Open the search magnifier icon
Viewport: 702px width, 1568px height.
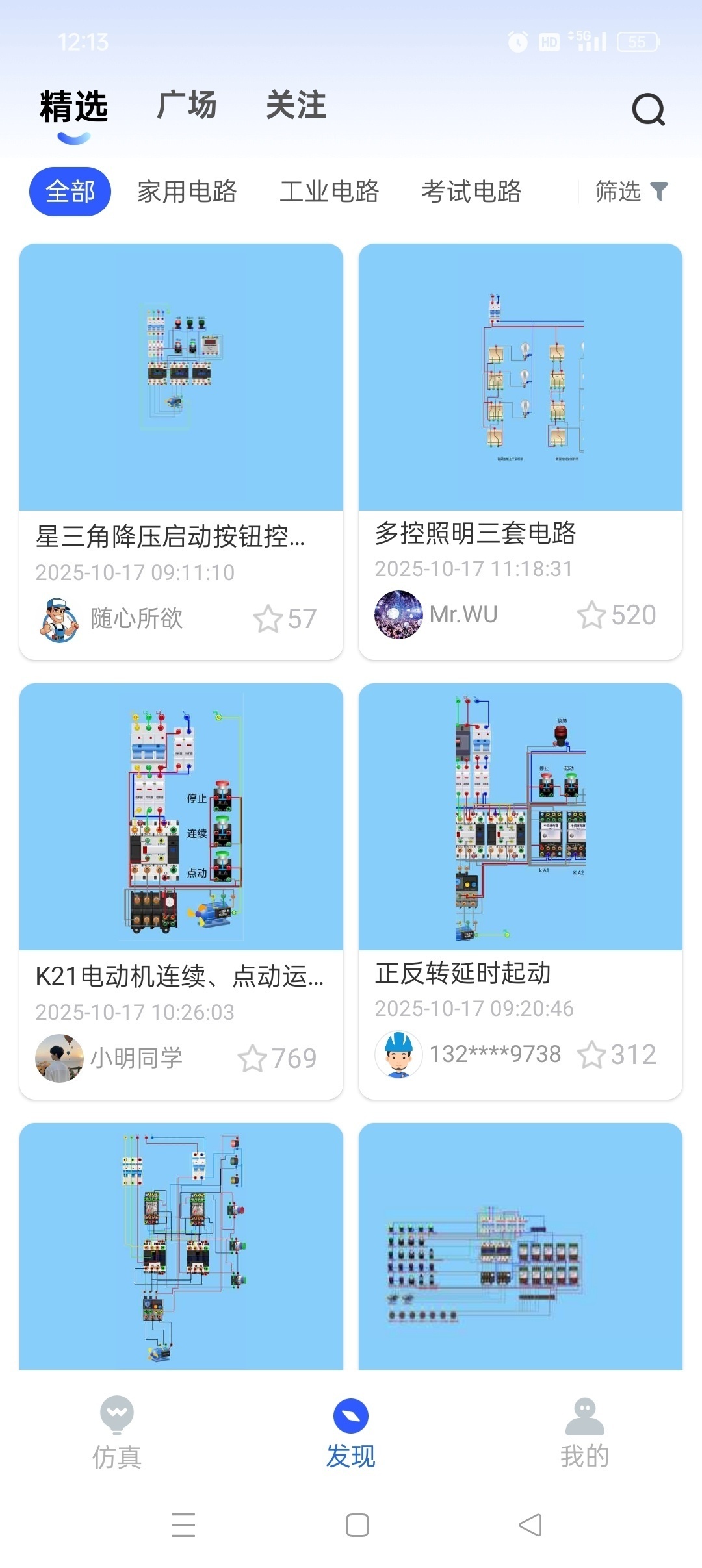click(648, 109)
